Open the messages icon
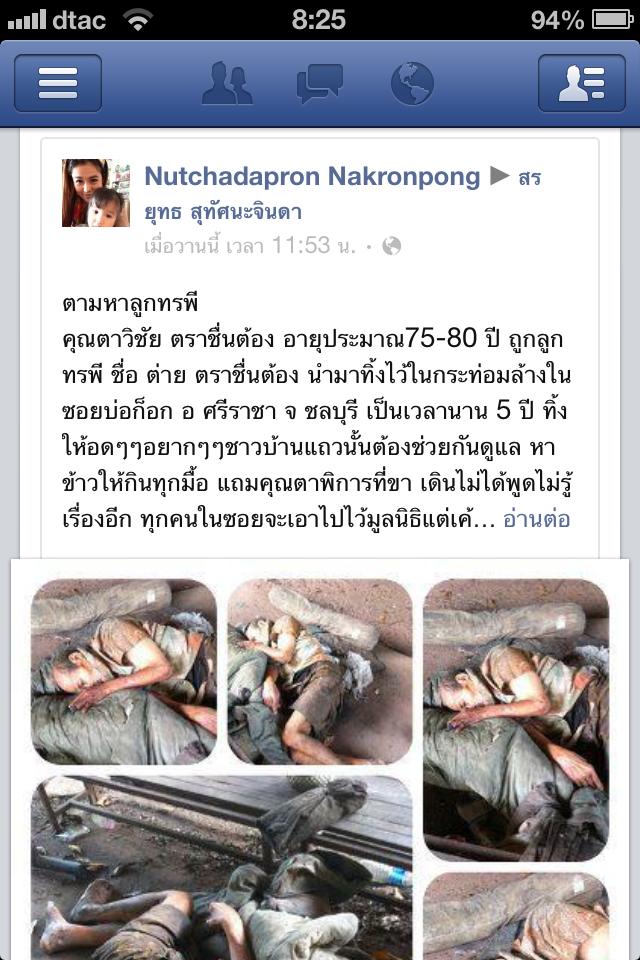The image size is (640, 960). tap(320, 83)
